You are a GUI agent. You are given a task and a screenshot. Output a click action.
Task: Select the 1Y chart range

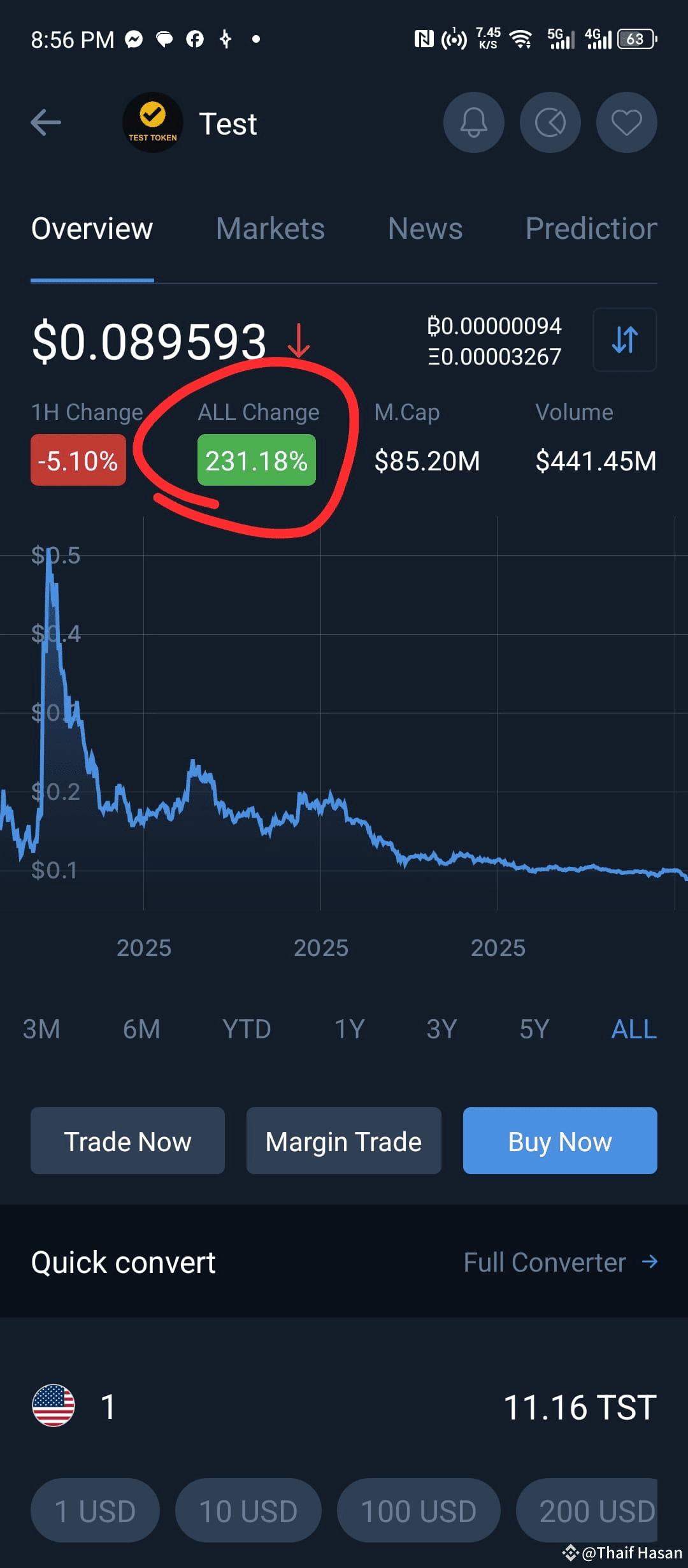[349, 1029]
